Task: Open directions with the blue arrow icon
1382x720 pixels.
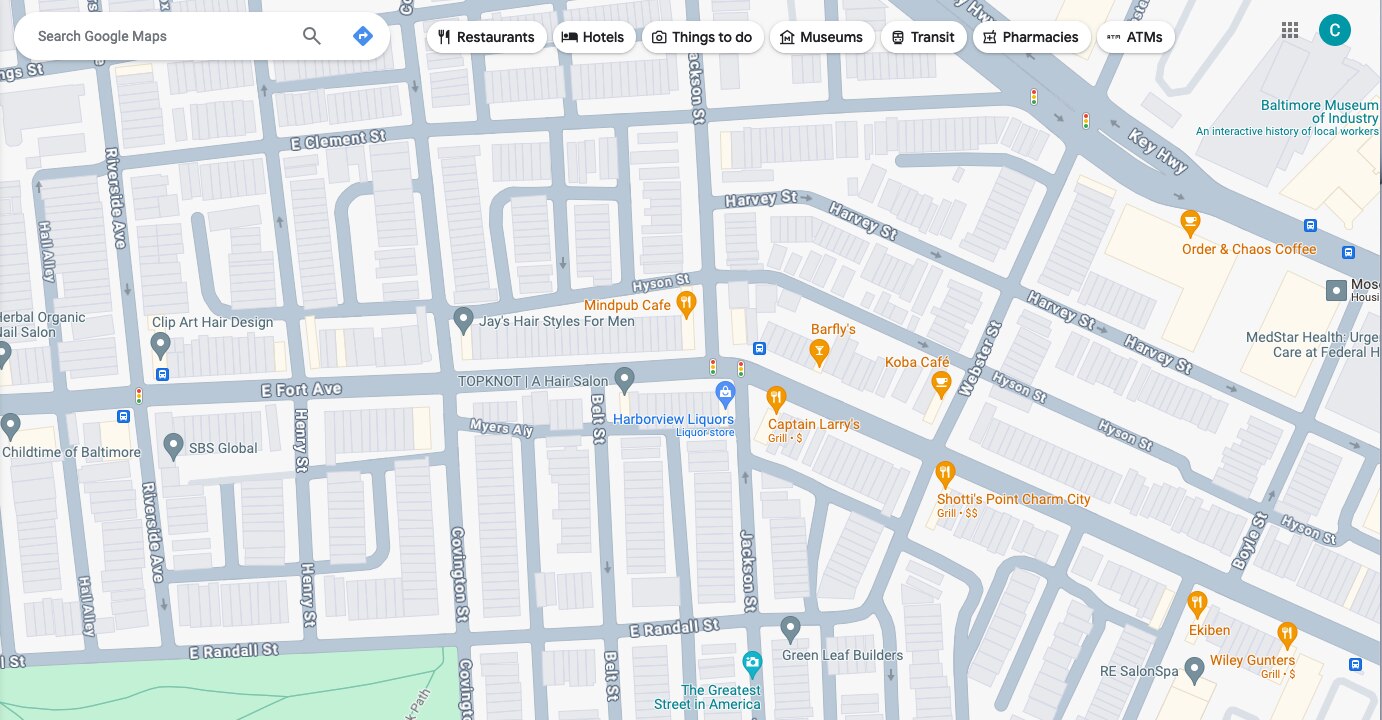Action: 363,36
